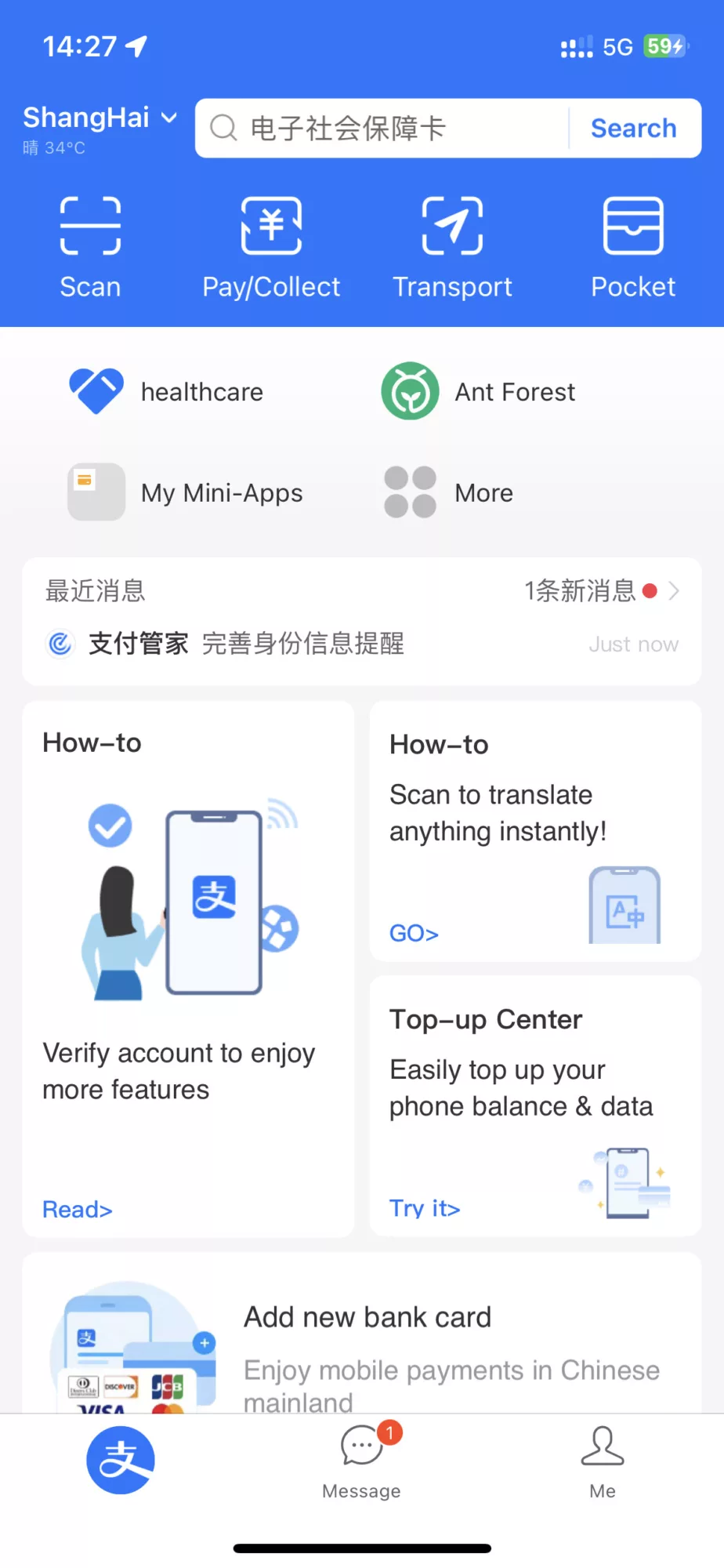Viewport: 724px width, 1568px height.
Task: Open the ShangHai city dropdown
Action: tap(100, 118)
